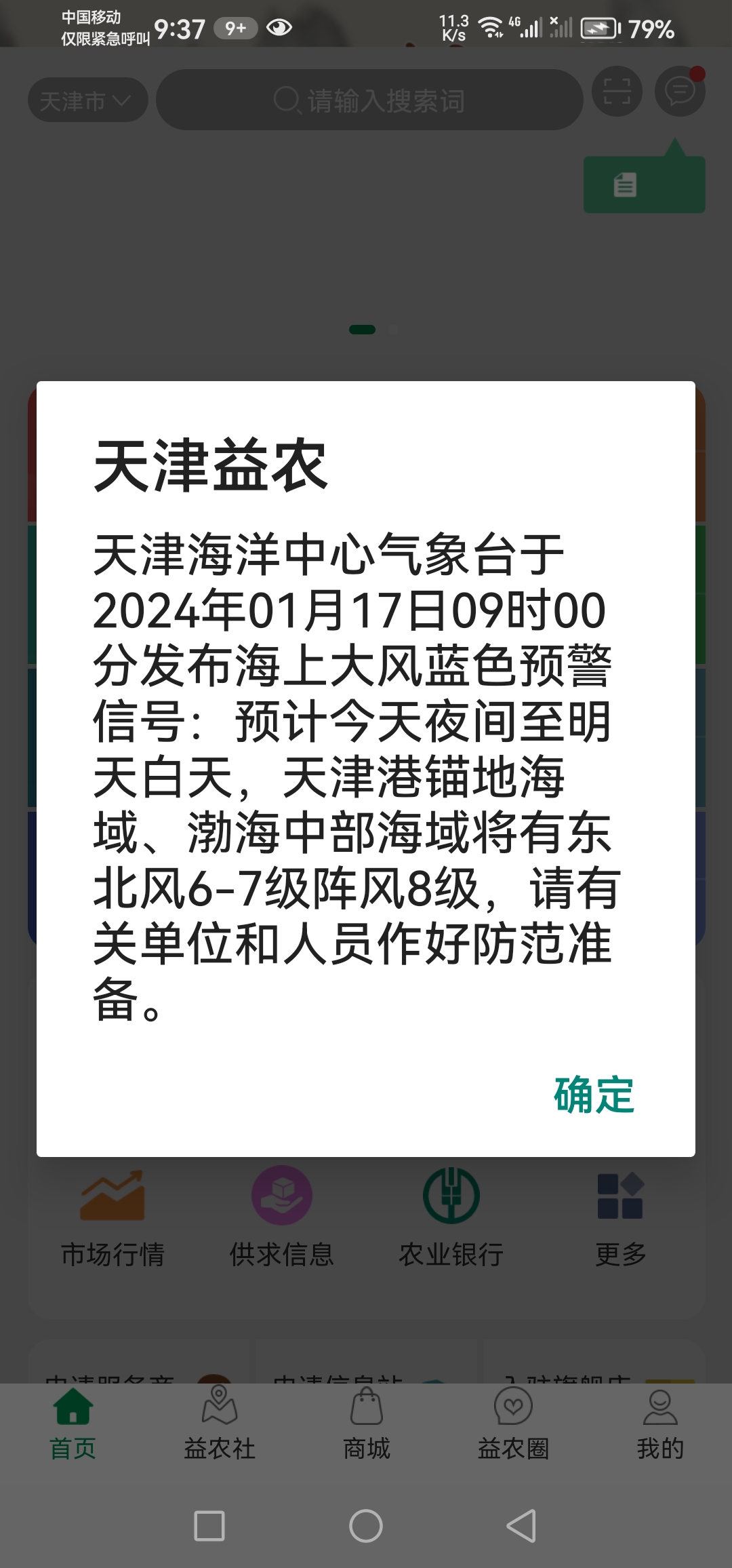Open the messages chat icon
This screenshot has height=1568, width=732.
[680, 92]
